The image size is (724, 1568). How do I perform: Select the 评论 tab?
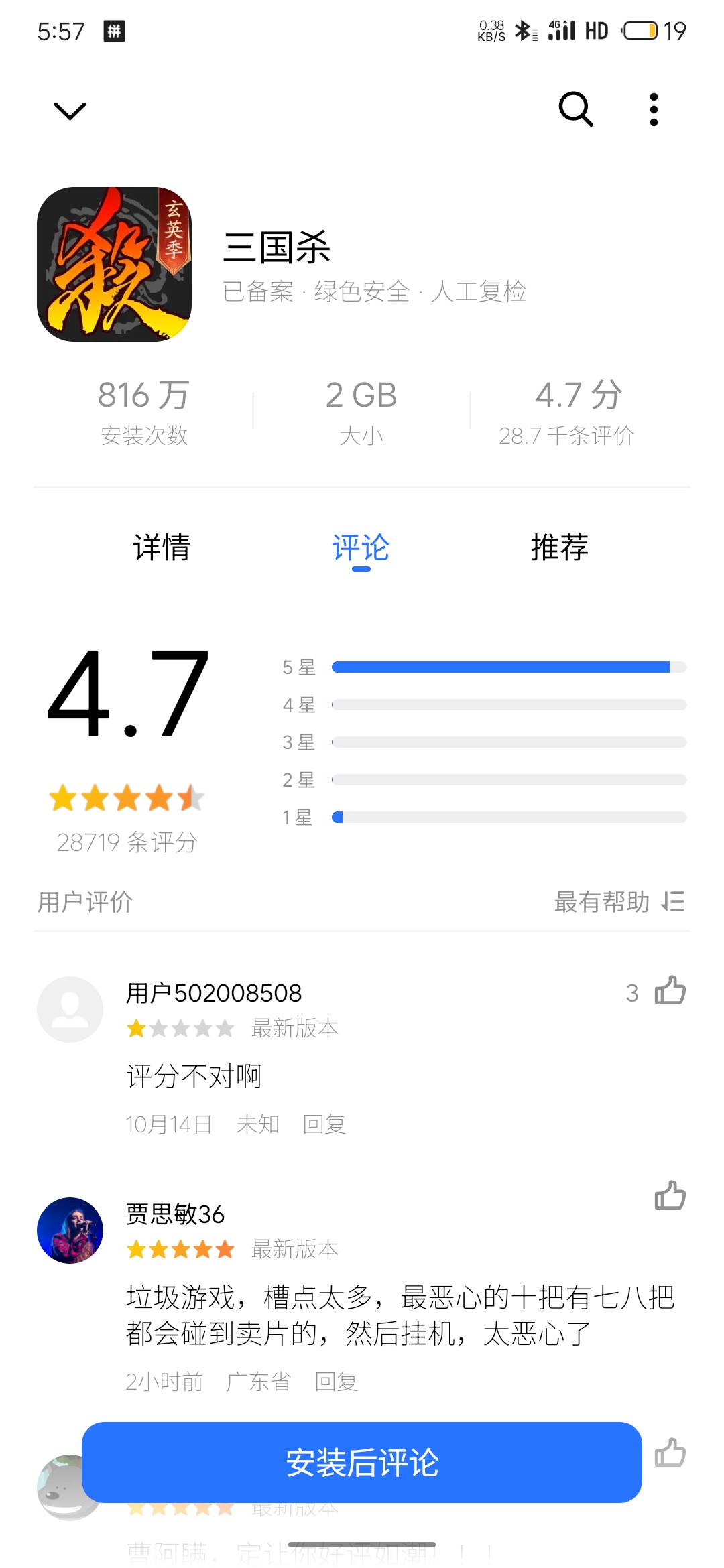point(361,547)
